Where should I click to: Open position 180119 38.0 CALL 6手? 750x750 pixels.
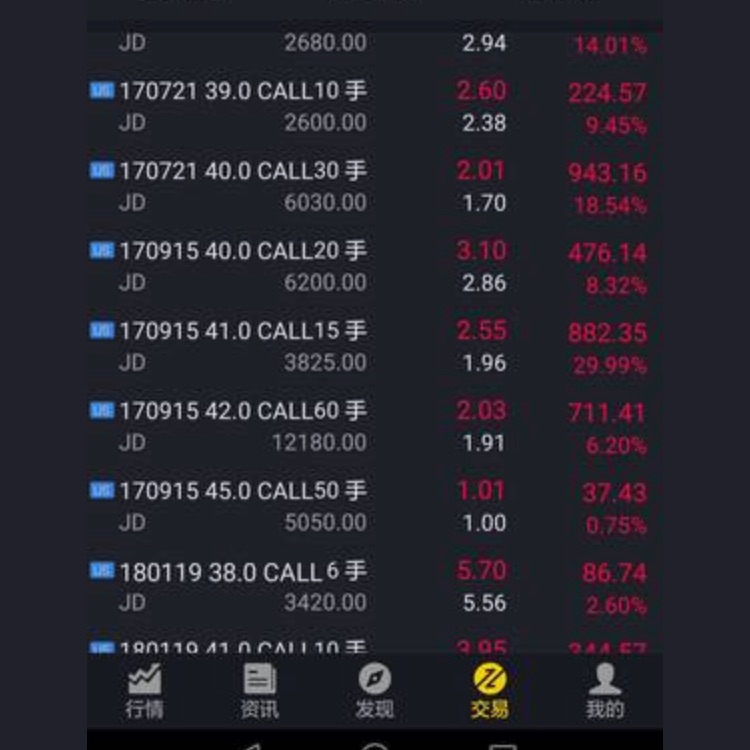point(374,586)
